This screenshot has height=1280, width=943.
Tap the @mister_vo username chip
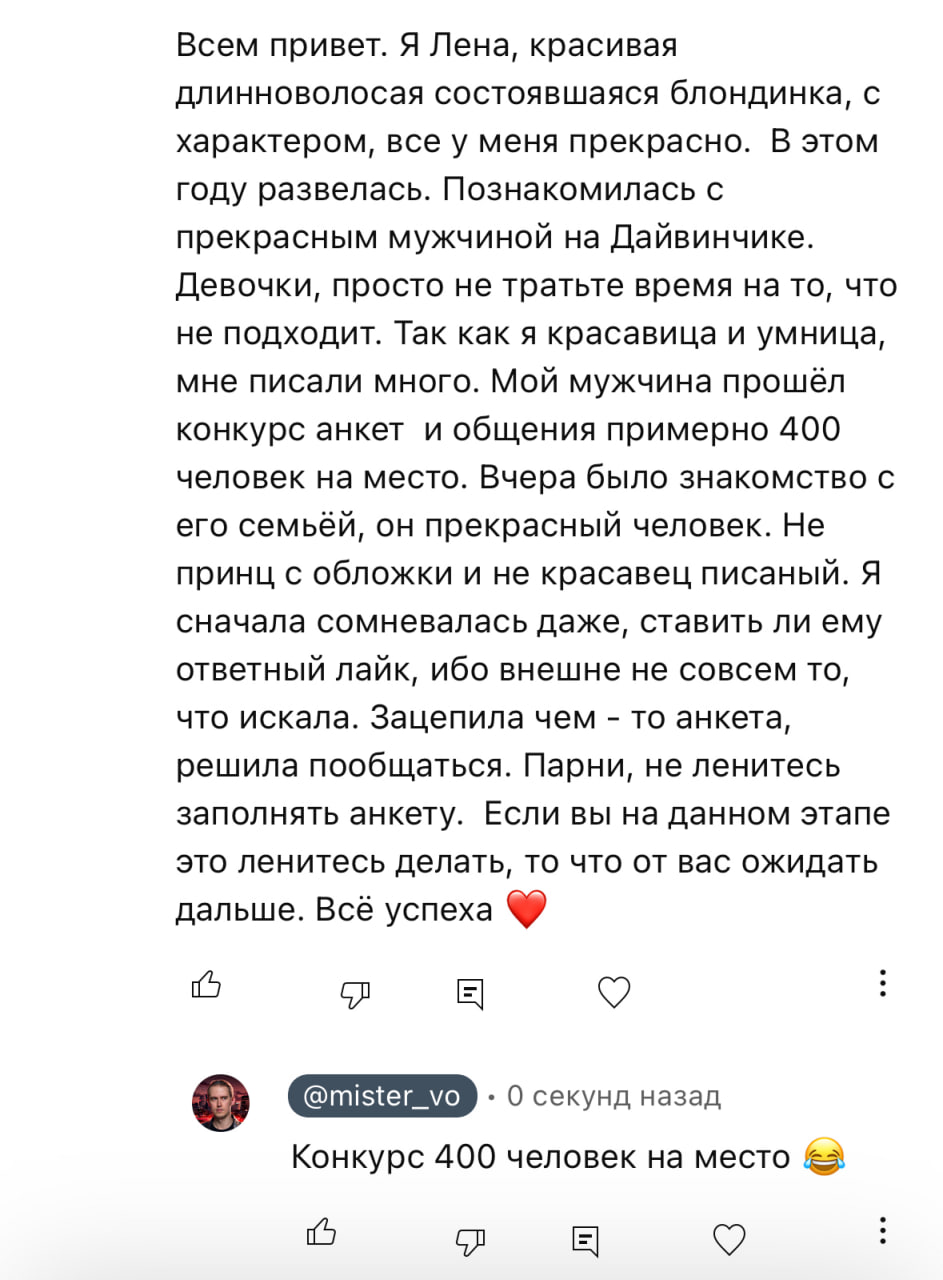[382, 1096]
